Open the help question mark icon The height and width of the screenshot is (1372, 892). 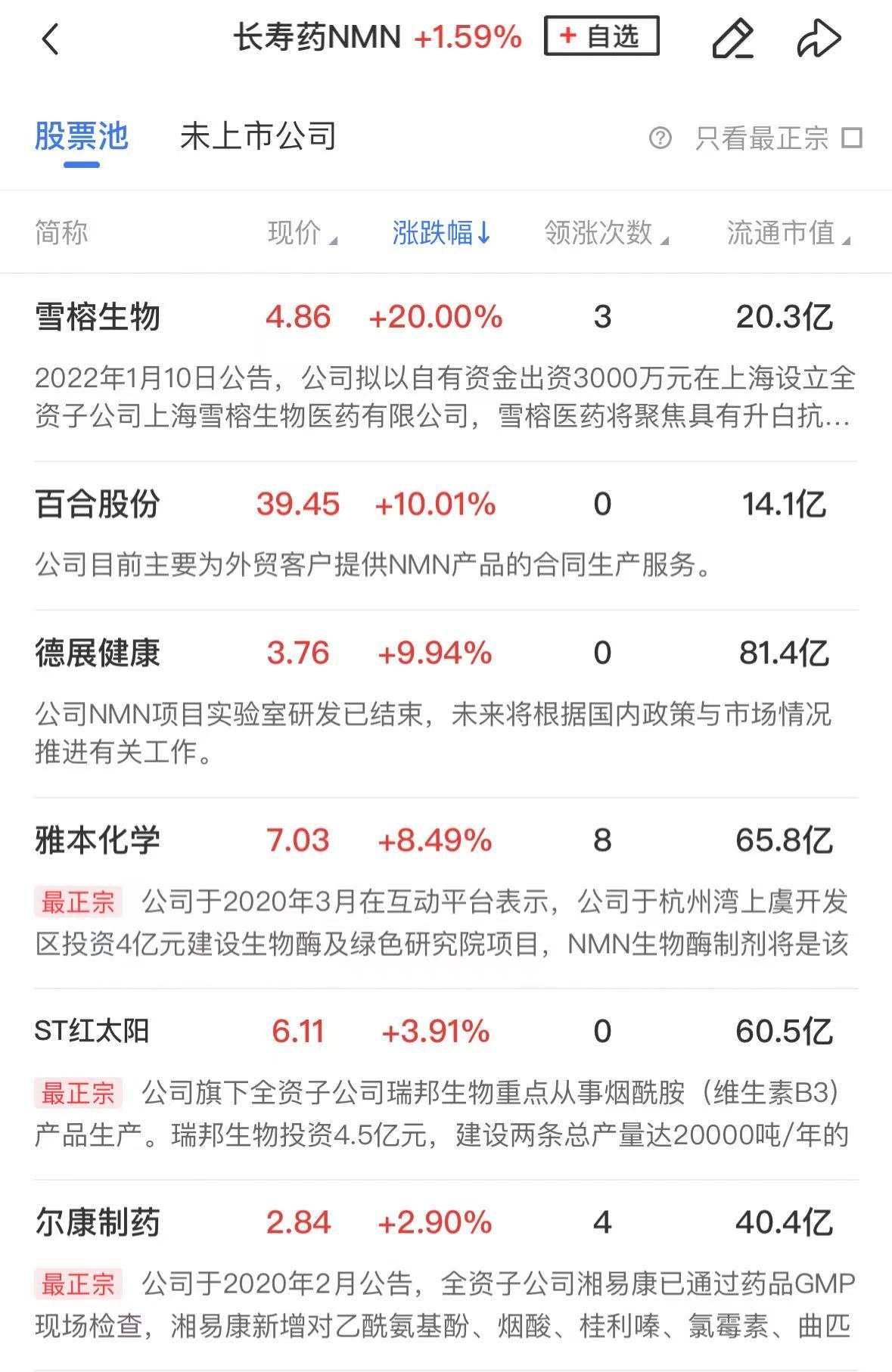tap(660, 138)
